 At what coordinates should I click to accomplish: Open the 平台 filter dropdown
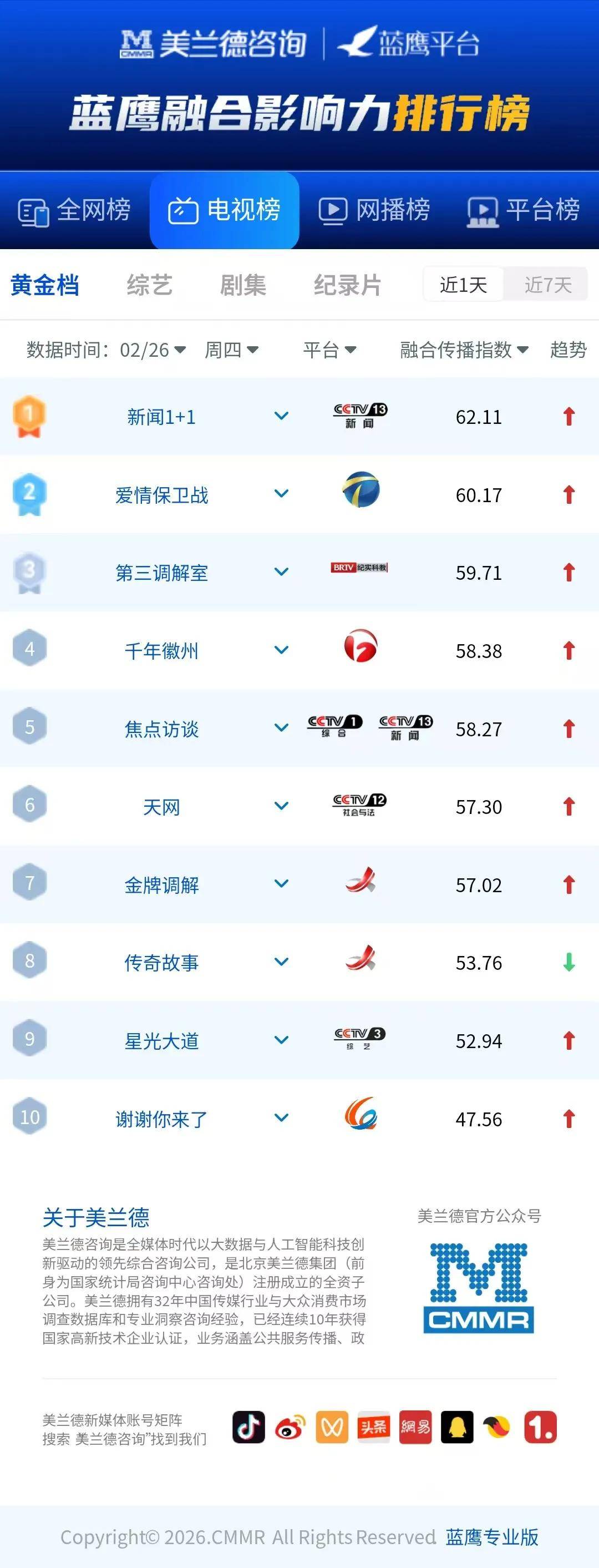point(329,350)
